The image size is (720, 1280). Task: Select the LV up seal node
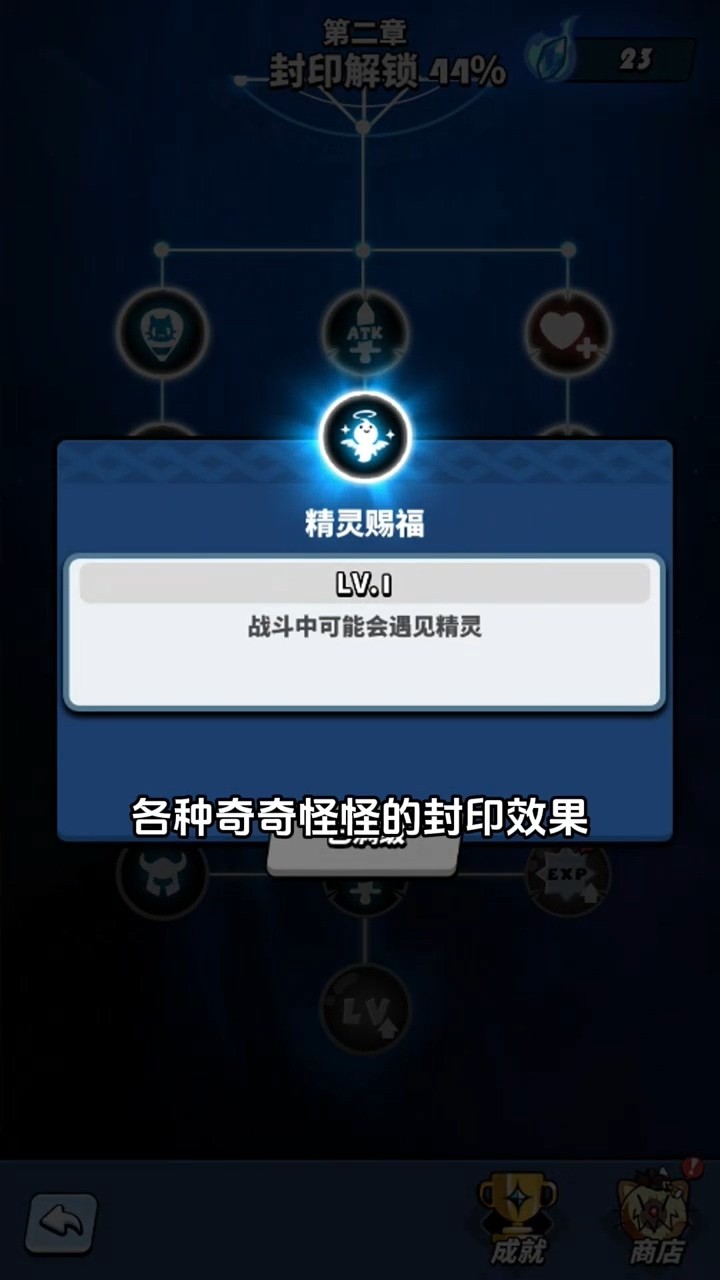click(x=365, y=1010)
